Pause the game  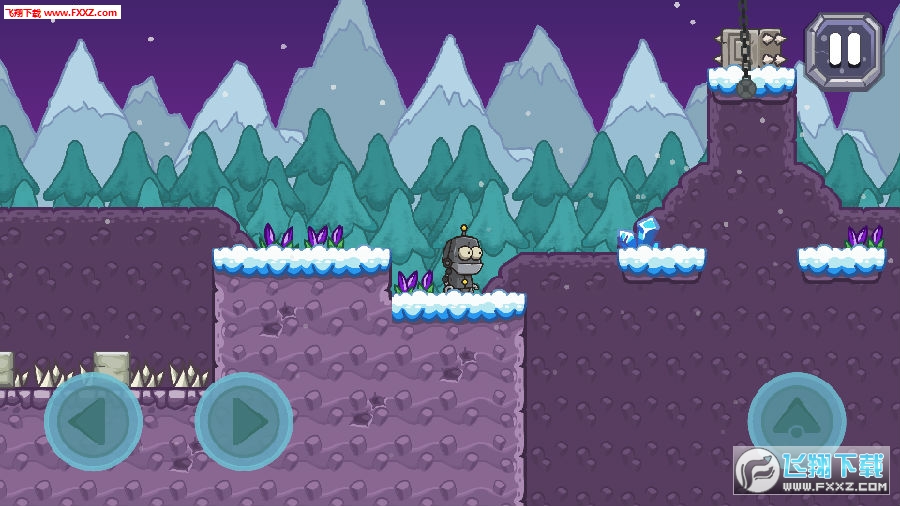[x=844, y=50]
